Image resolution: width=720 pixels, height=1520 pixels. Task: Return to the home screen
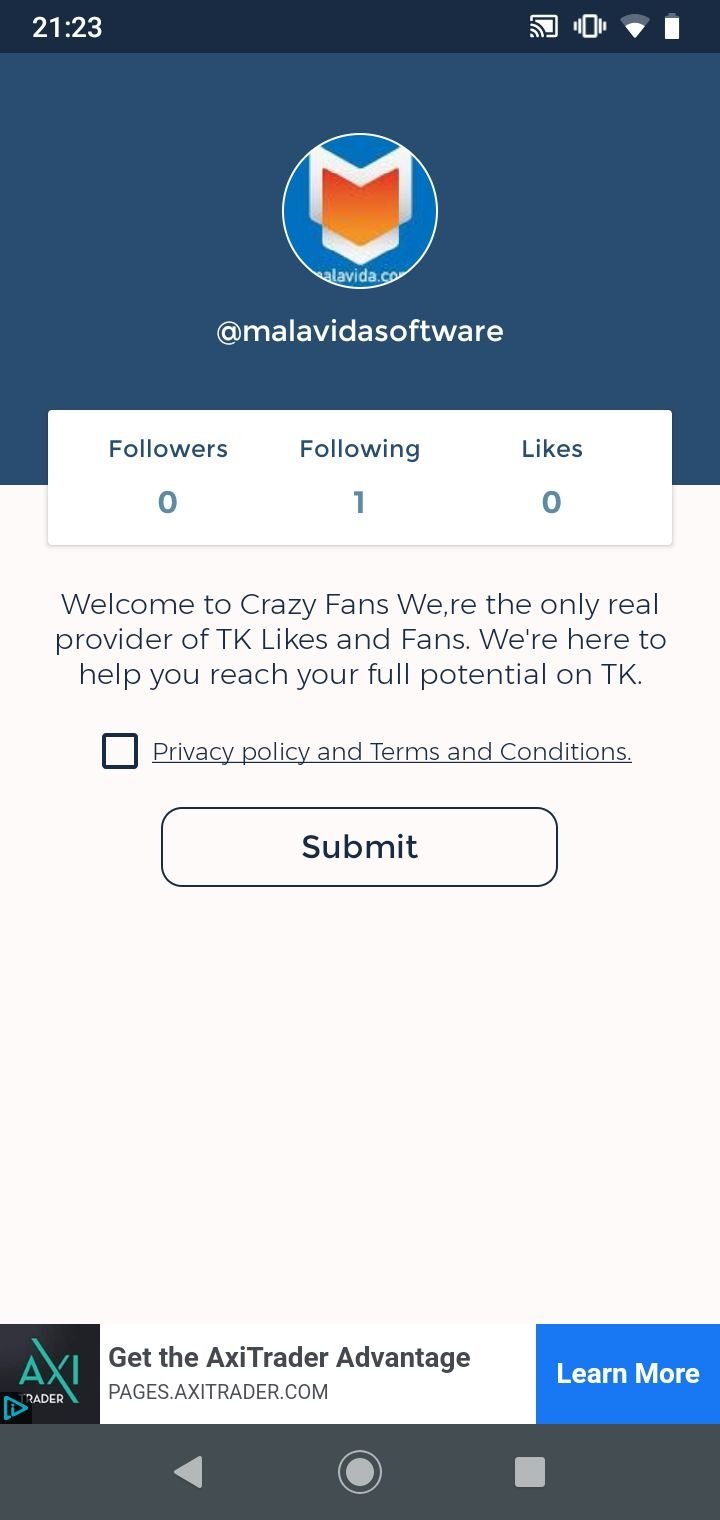[x=360, y=1472]
